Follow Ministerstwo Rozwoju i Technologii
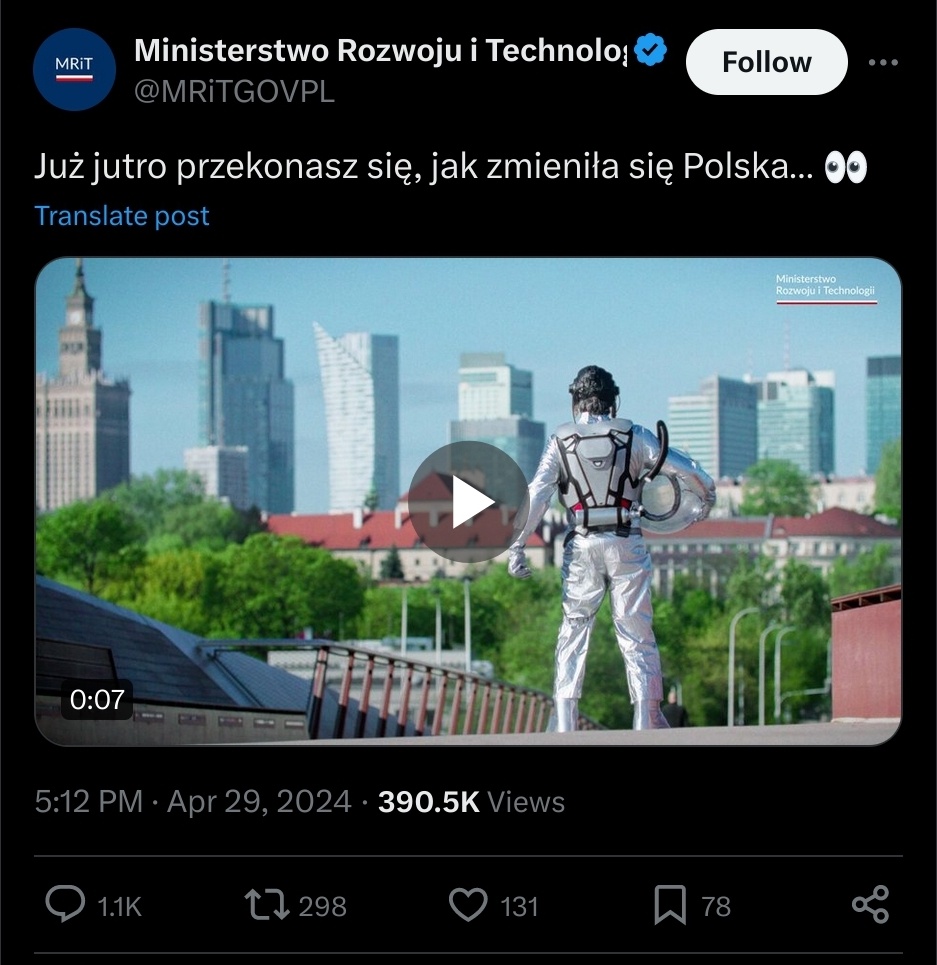937x965 pixels. click(766, 62)
